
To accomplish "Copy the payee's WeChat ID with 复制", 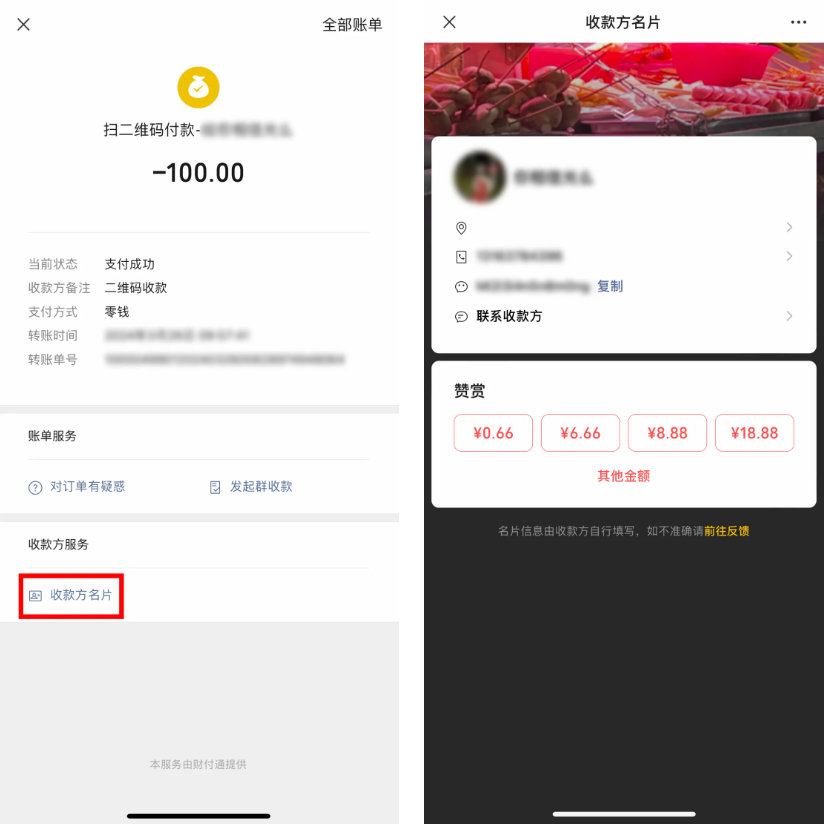I will point(610,286).
